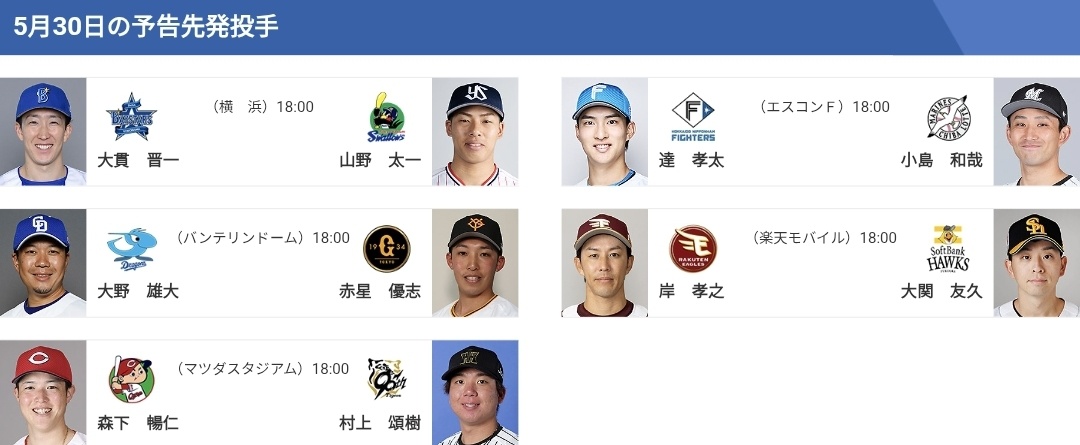Tap the マツダスタジアム card with 森下 暢仁

[259, 394]
